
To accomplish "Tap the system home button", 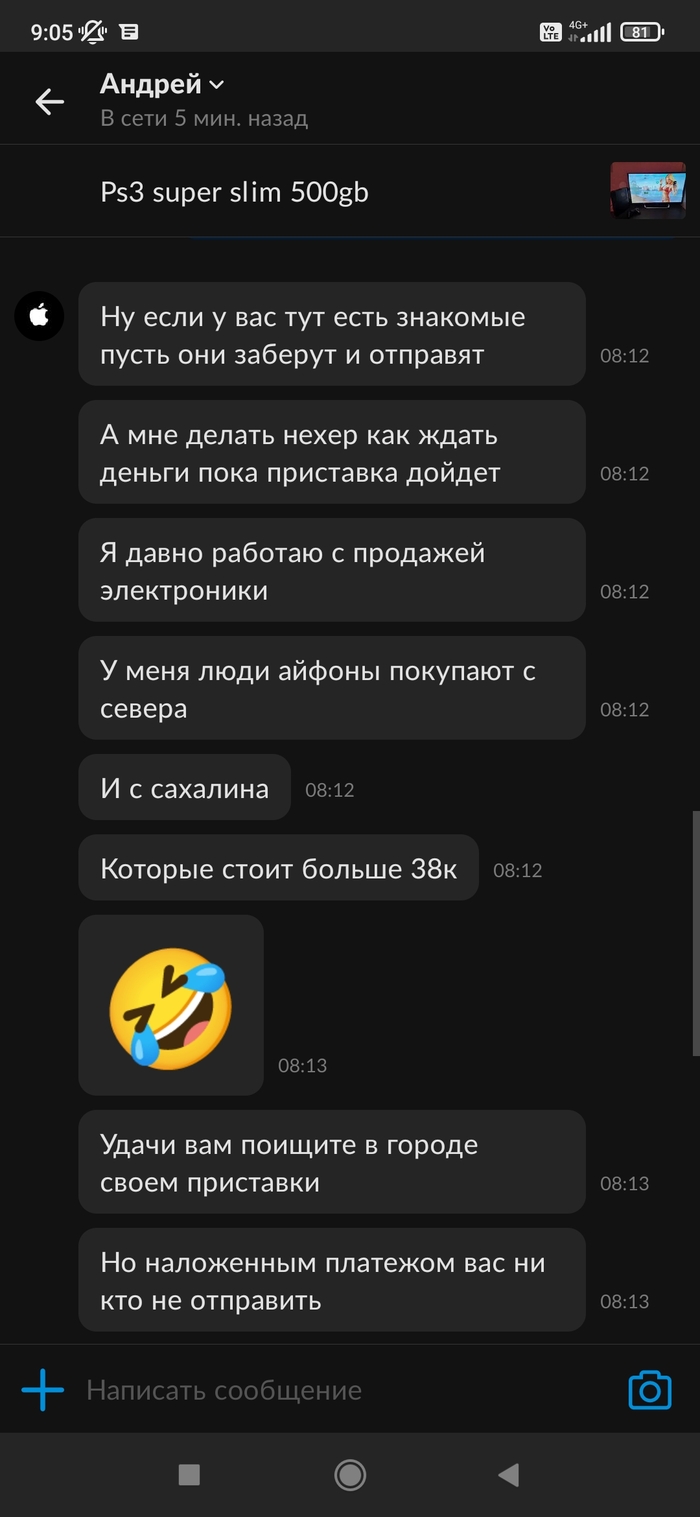I will (350, 1474).
